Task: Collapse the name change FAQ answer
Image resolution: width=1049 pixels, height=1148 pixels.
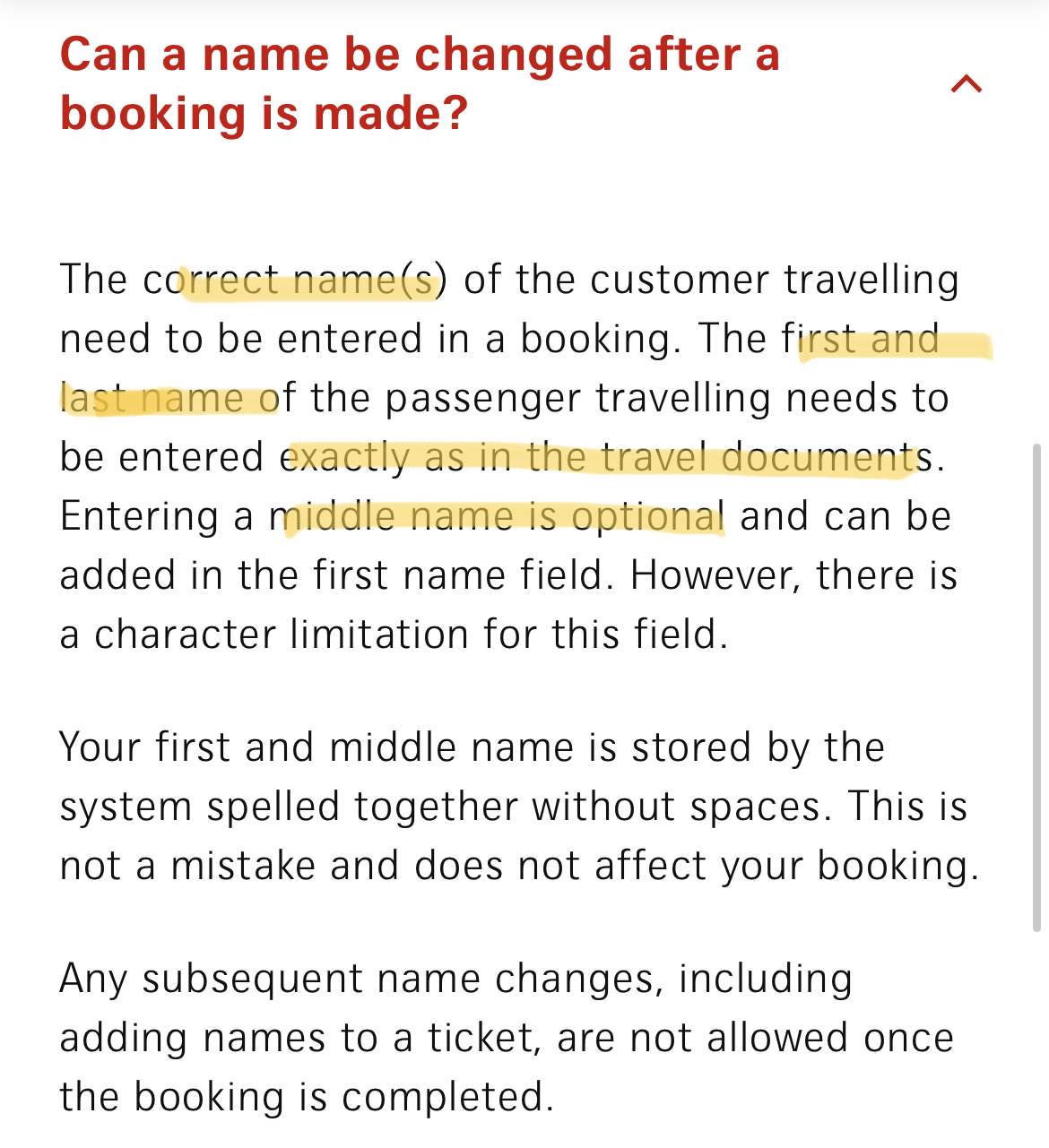Action: point(966,84)
